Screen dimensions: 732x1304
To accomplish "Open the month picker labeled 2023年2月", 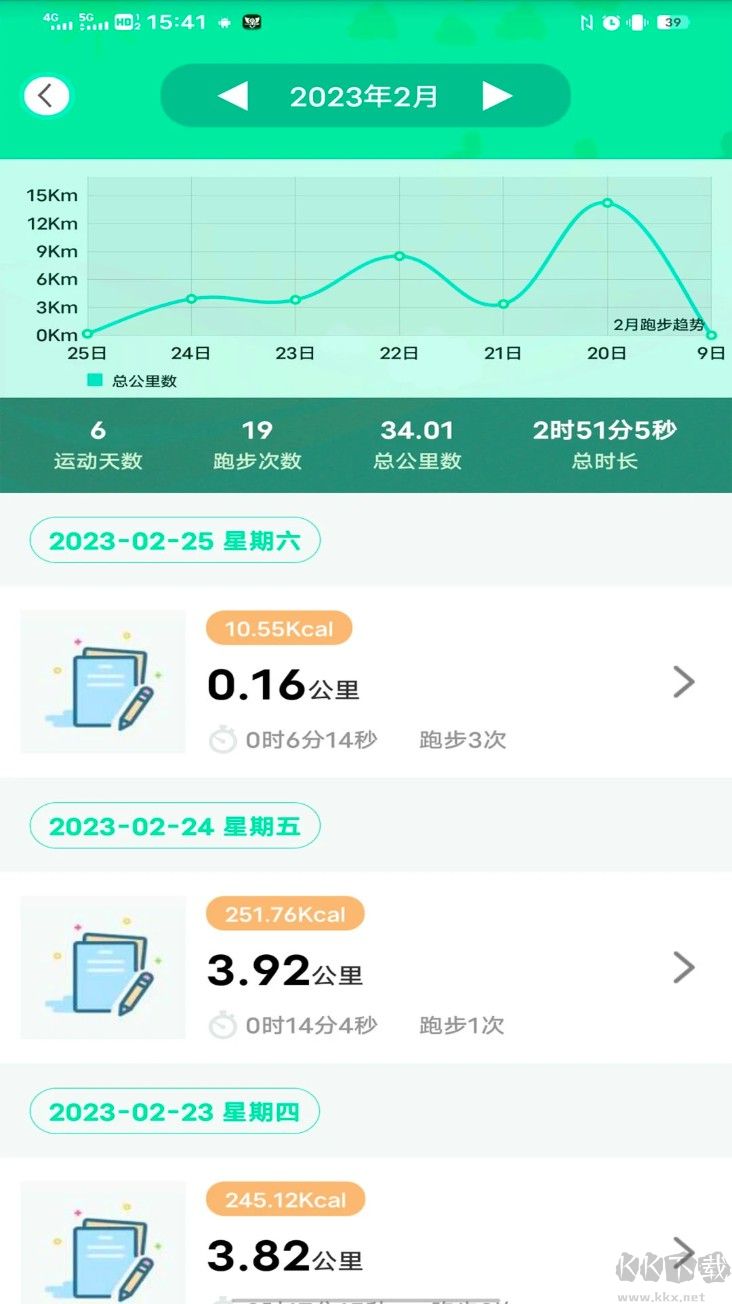I will click(363, 96).
